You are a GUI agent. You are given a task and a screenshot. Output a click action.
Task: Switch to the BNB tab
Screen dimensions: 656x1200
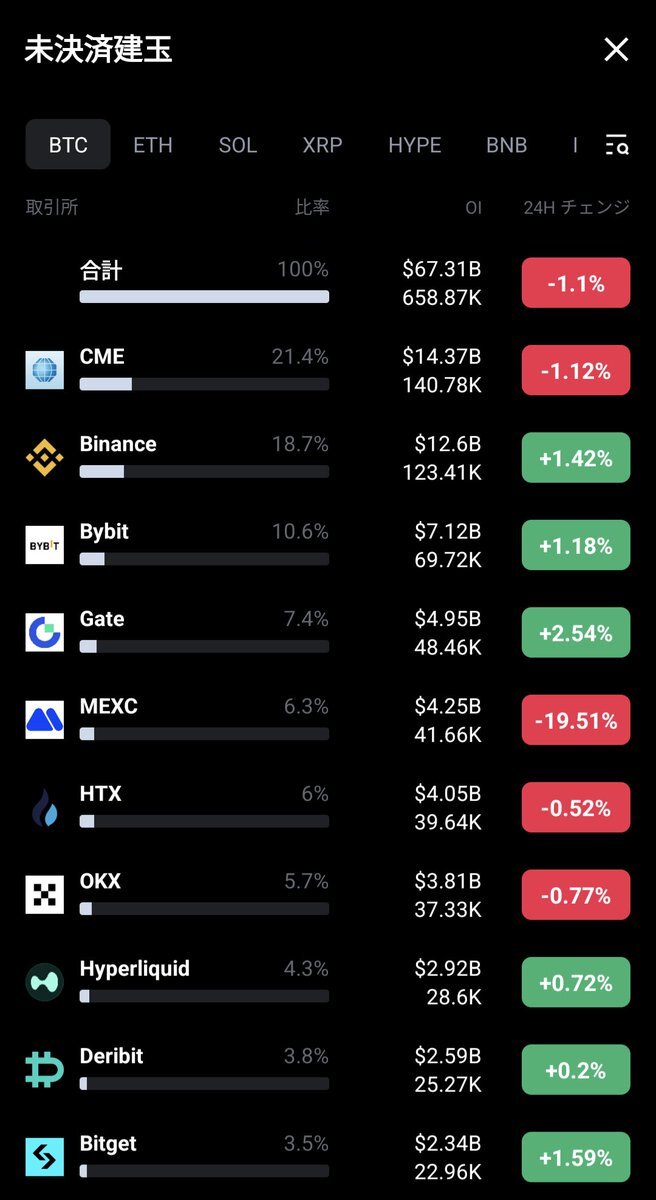point(506,145)
